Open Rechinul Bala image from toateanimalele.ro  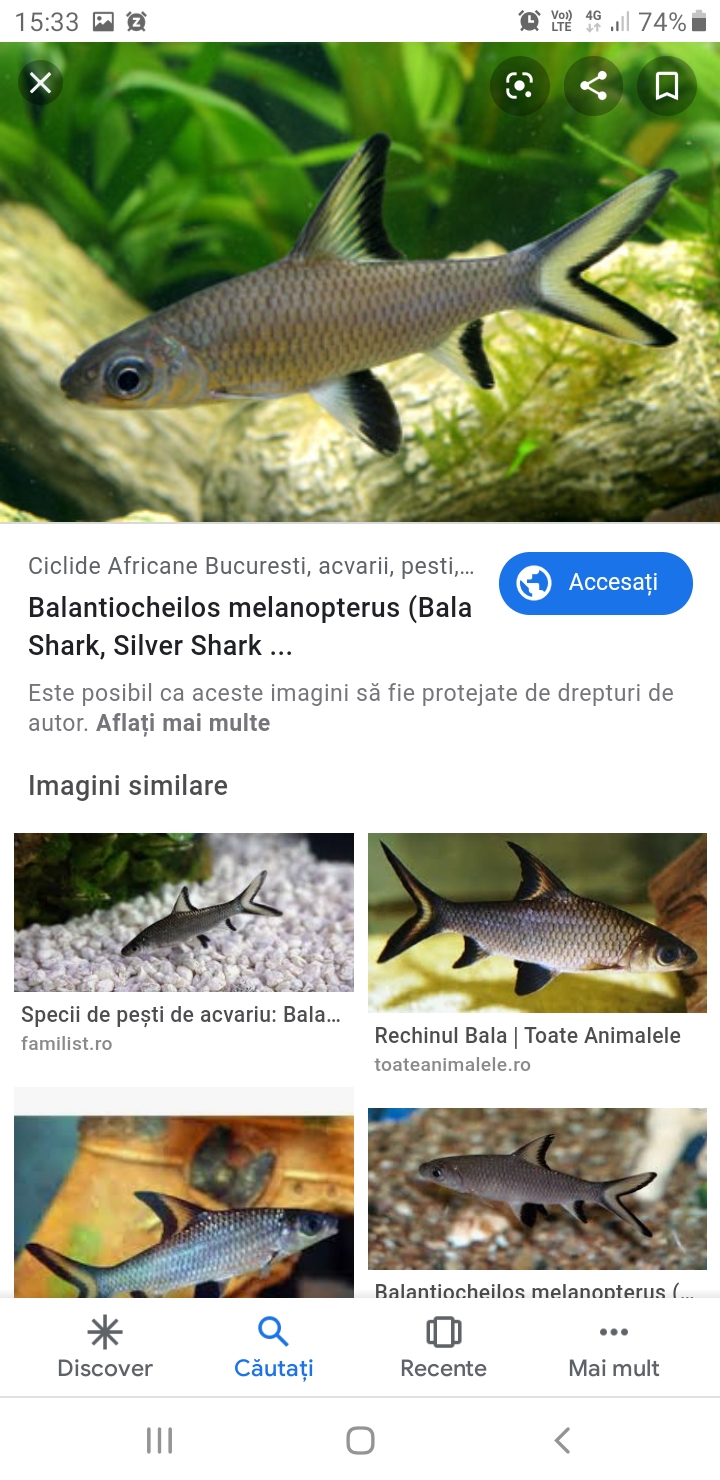point(537,922)
